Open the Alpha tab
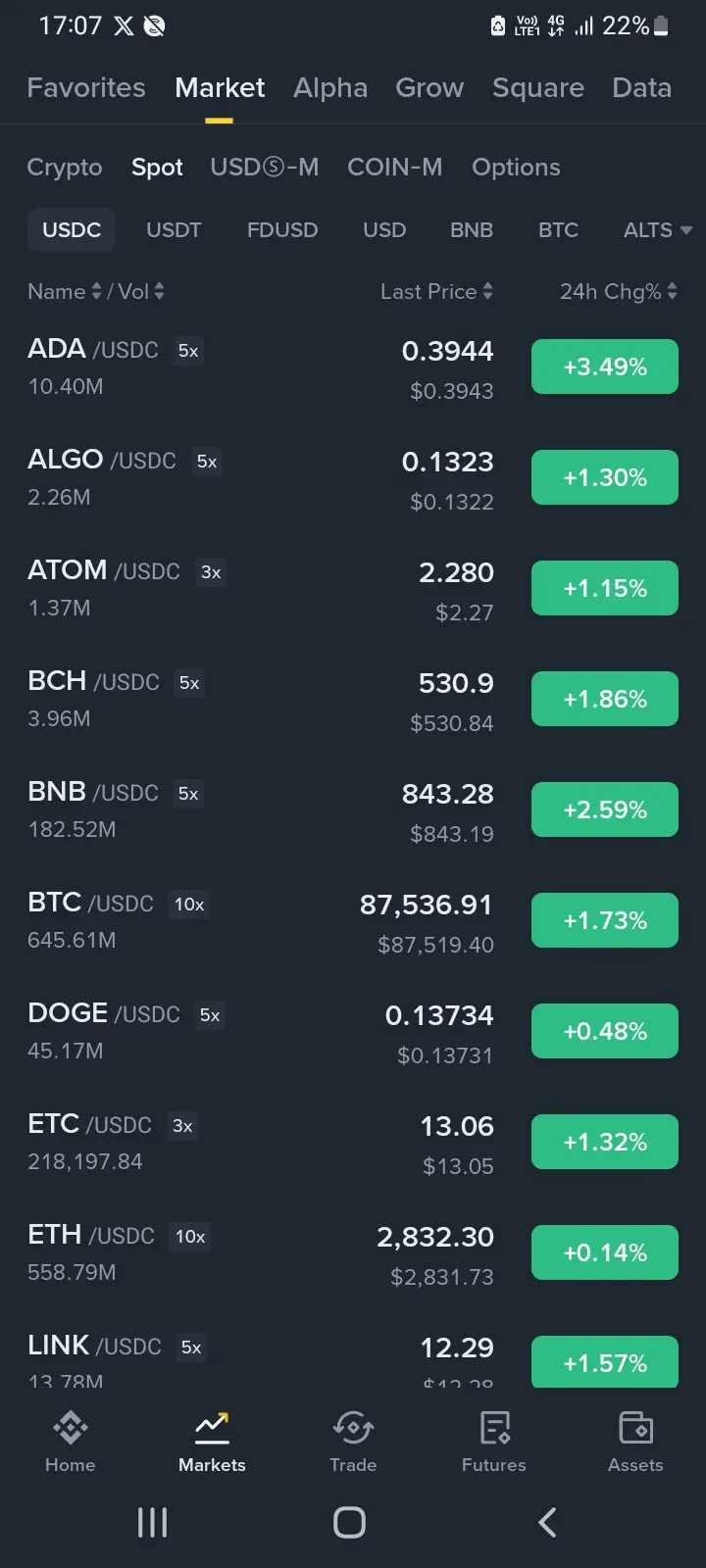706x1568 pixels. [x=330, y=88]
